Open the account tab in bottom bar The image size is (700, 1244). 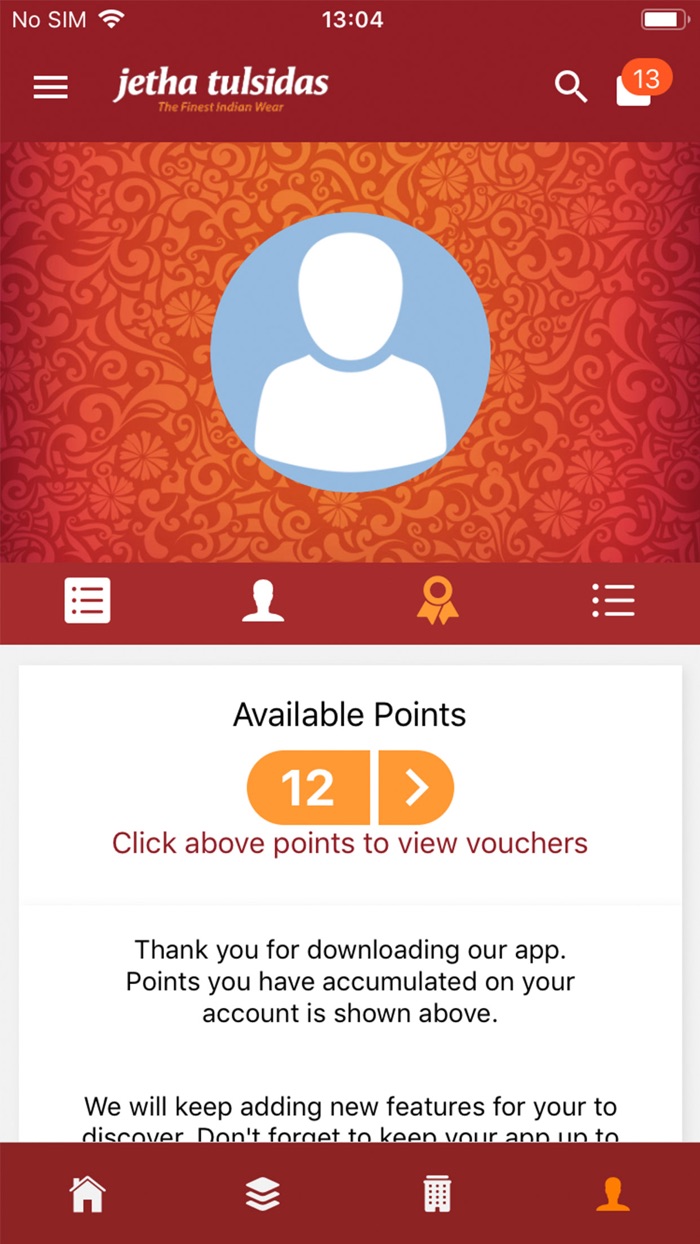(x=613, y=1194)
